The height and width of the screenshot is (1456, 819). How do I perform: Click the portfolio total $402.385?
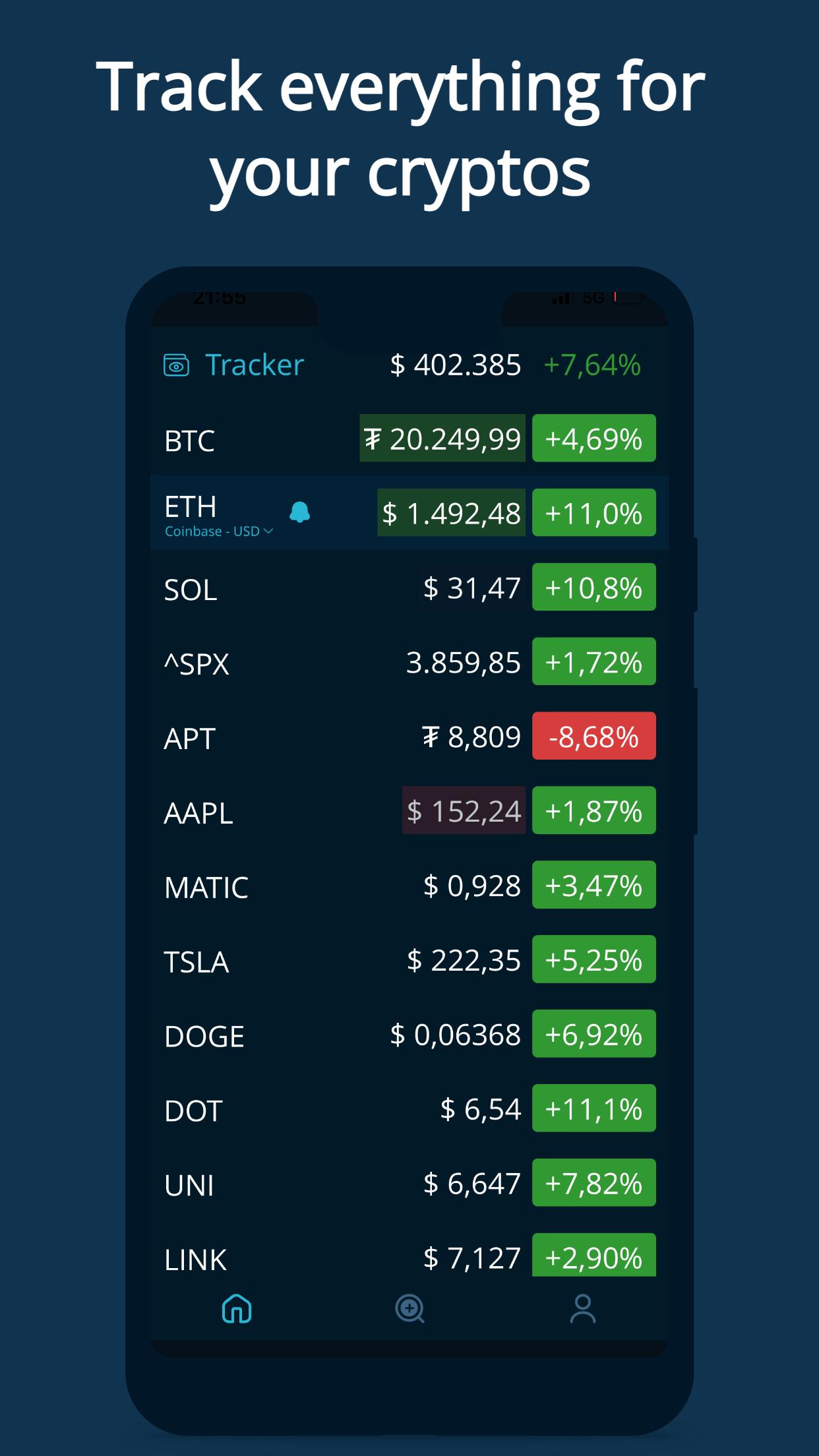click(456, 363)
